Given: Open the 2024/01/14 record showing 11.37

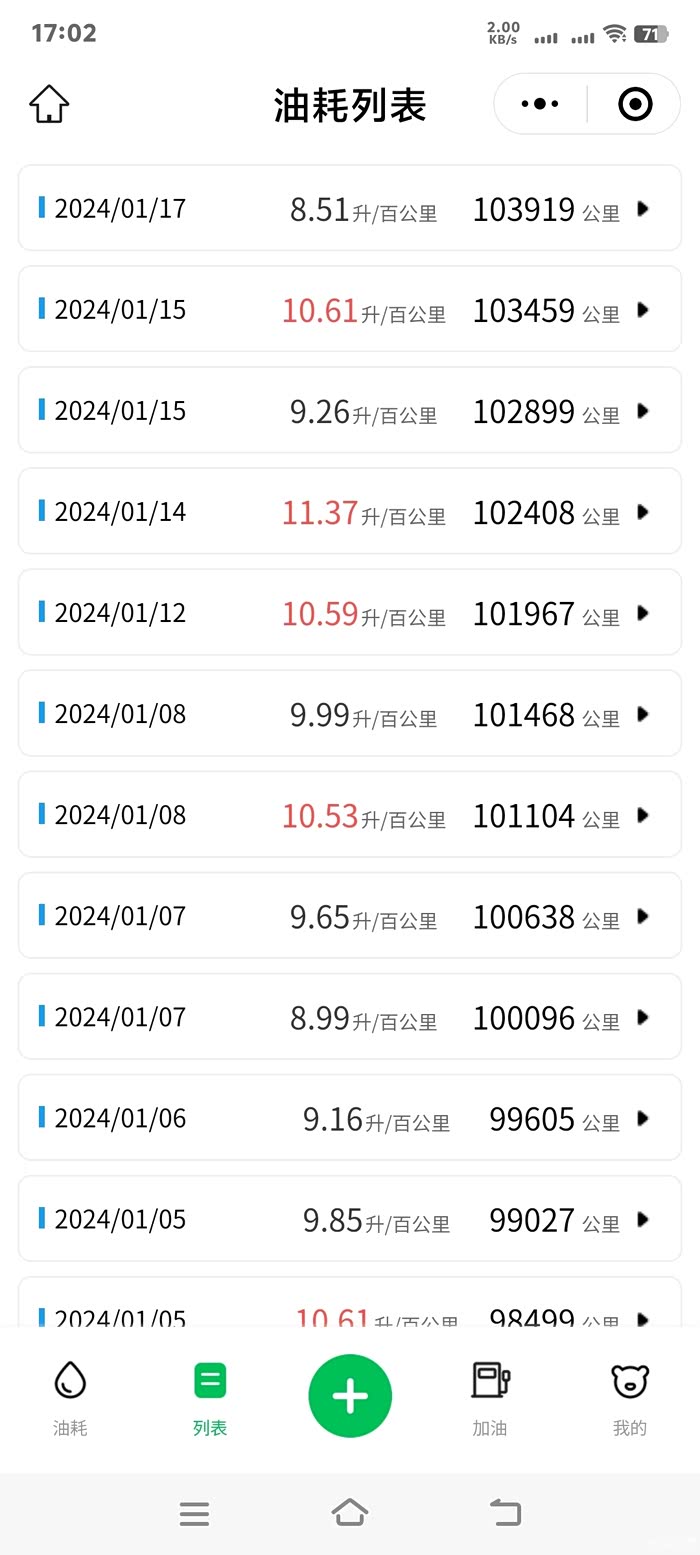Looking at the screenshot, I should [349, 512].
